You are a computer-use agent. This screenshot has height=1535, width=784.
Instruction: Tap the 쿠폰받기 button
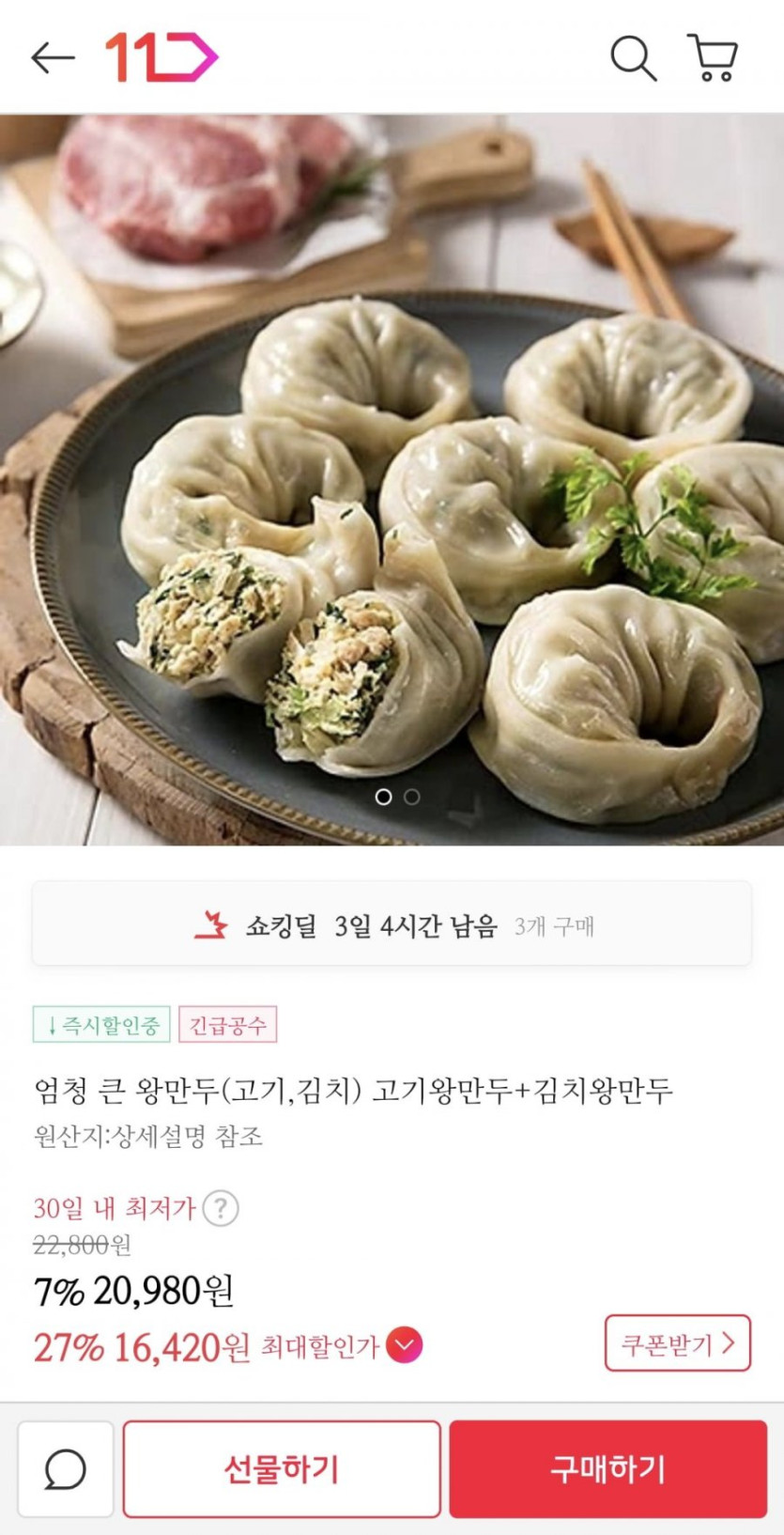[x=678, y=1343]
